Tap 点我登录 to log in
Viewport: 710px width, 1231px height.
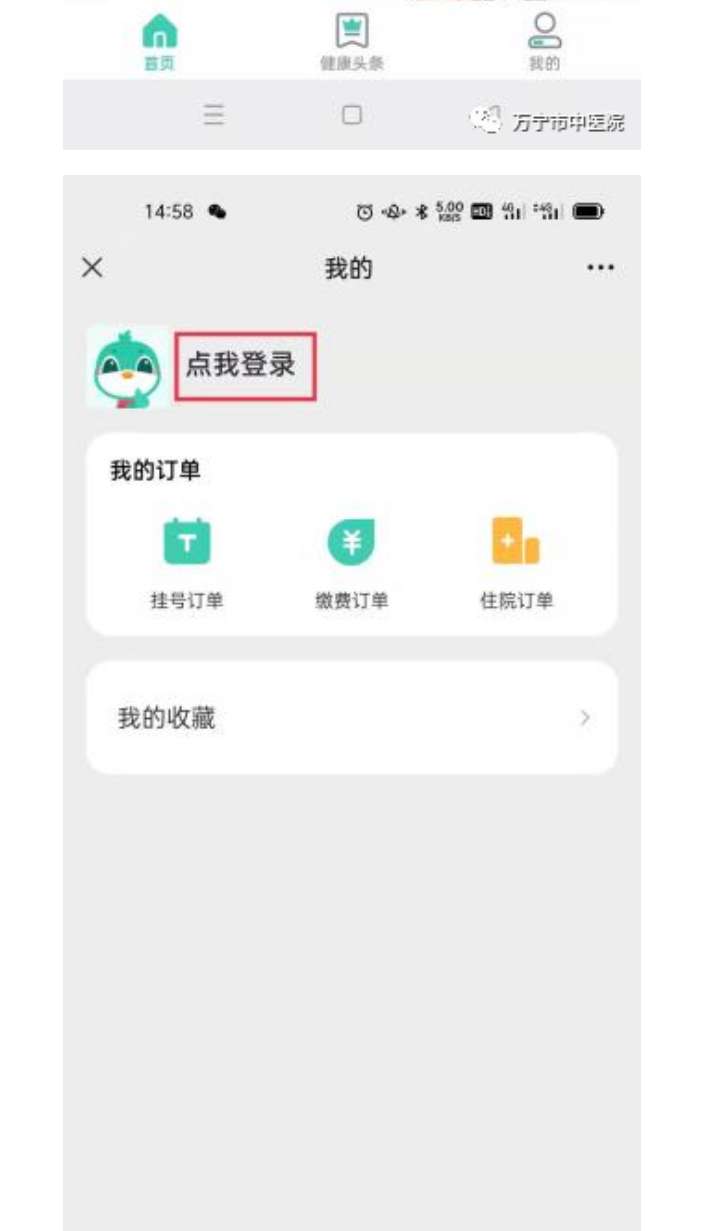[241, 365]
